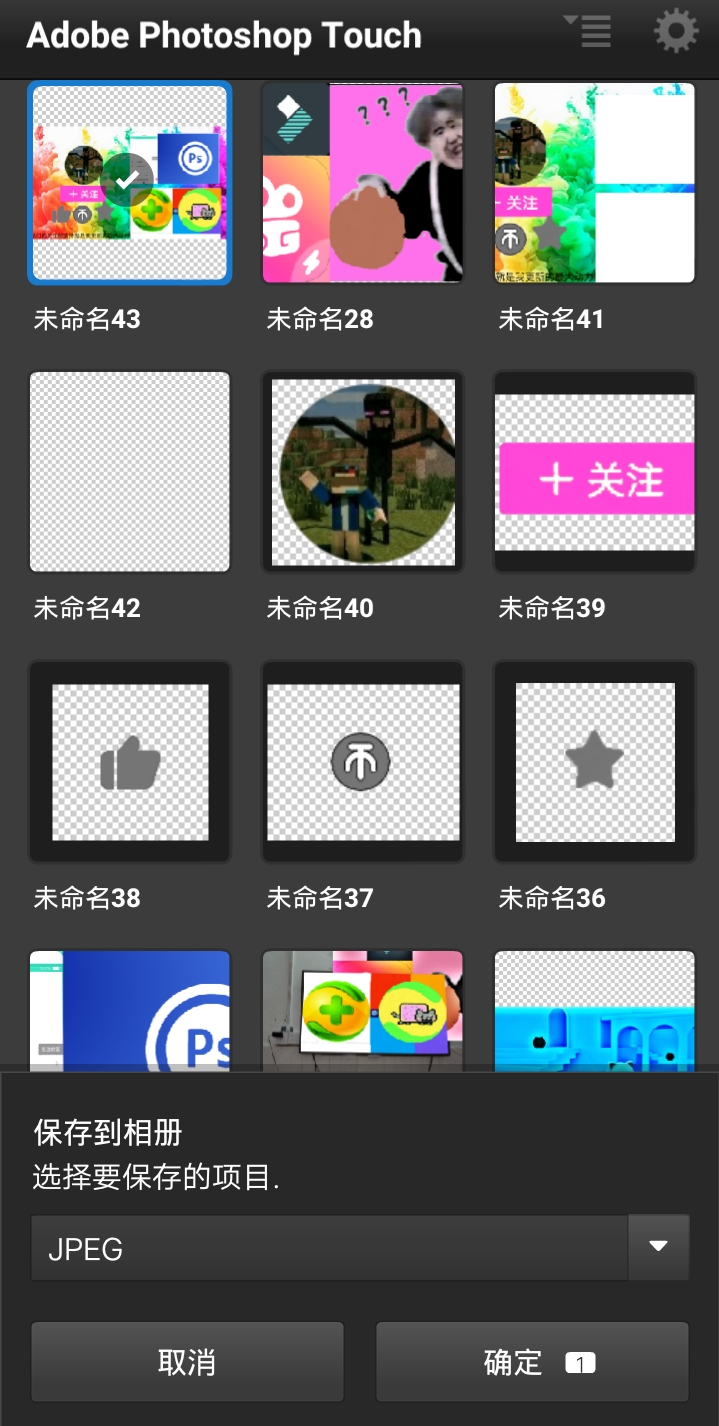This screenshot has width=719, height=1426.
Task: Select project 未命名28
Action: pos(363,183)
